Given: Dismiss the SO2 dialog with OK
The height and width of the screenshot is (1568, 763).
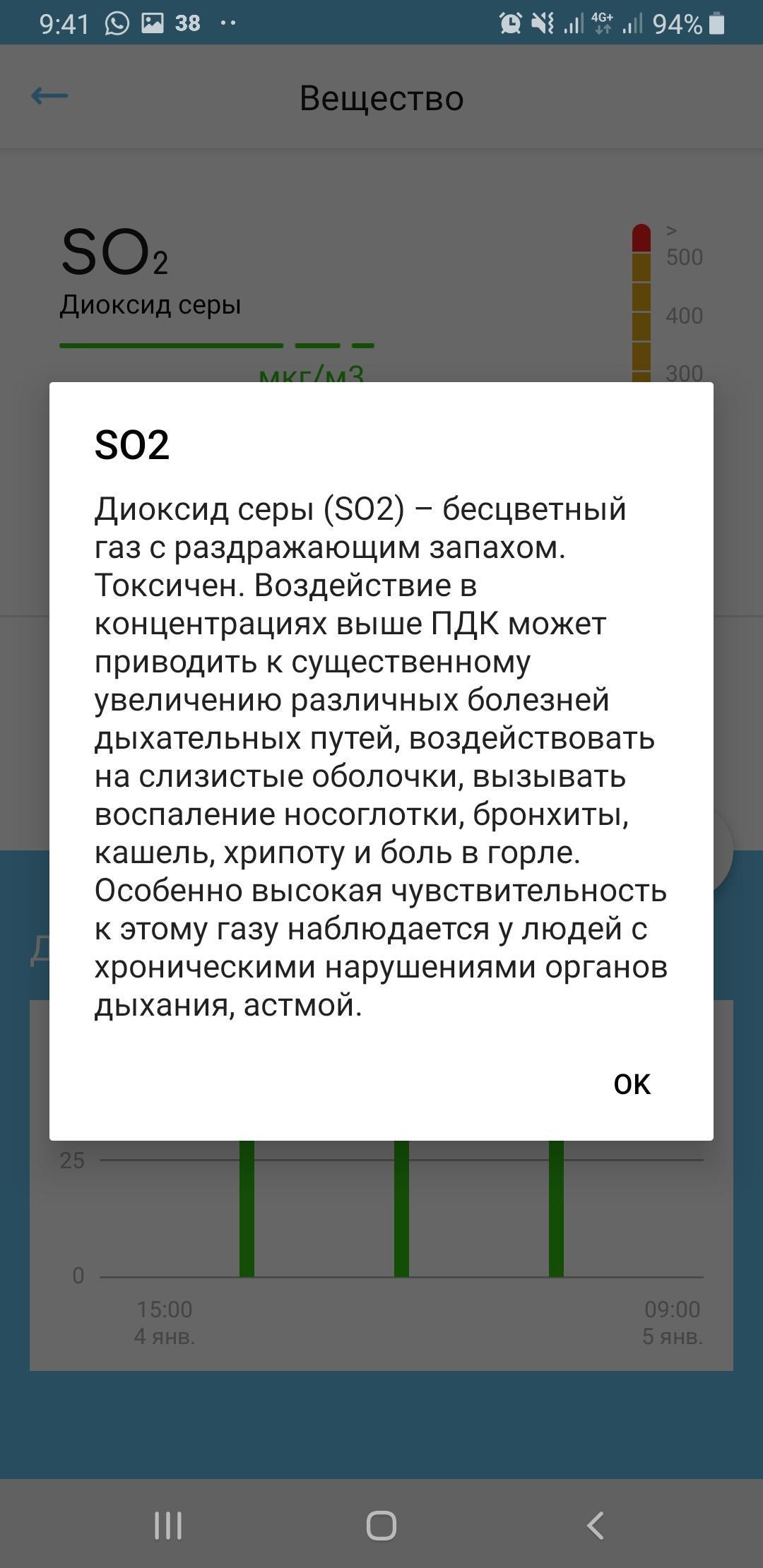Looking at the screenshot, I should pos(632,1084).
